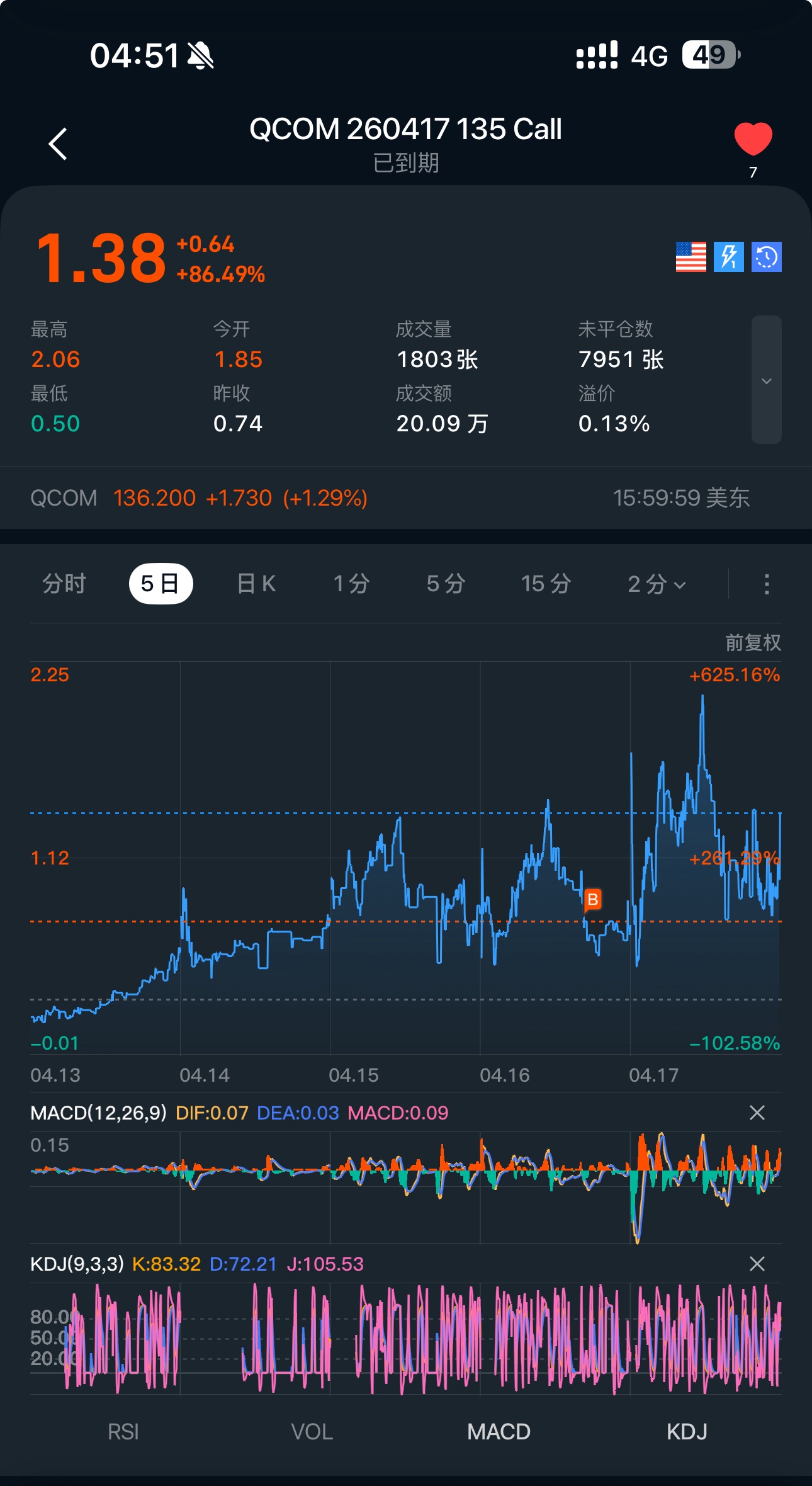Expand the quote details panel
The image size is (812, 1486).
(766, 380)
